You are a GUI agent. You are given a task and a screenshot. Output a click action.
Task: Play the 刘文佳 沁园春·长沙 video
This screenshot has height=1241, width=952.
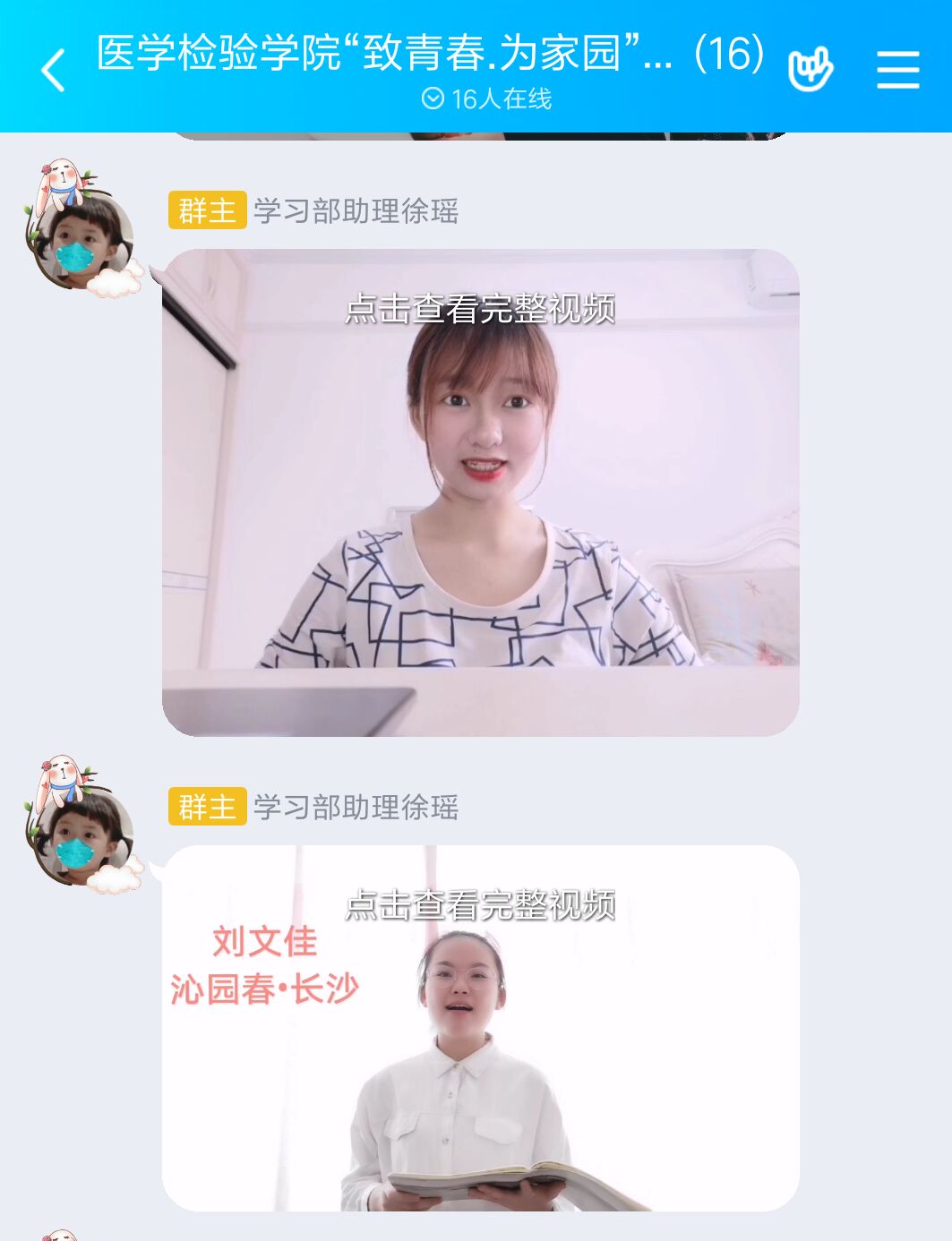point(480,1027)
